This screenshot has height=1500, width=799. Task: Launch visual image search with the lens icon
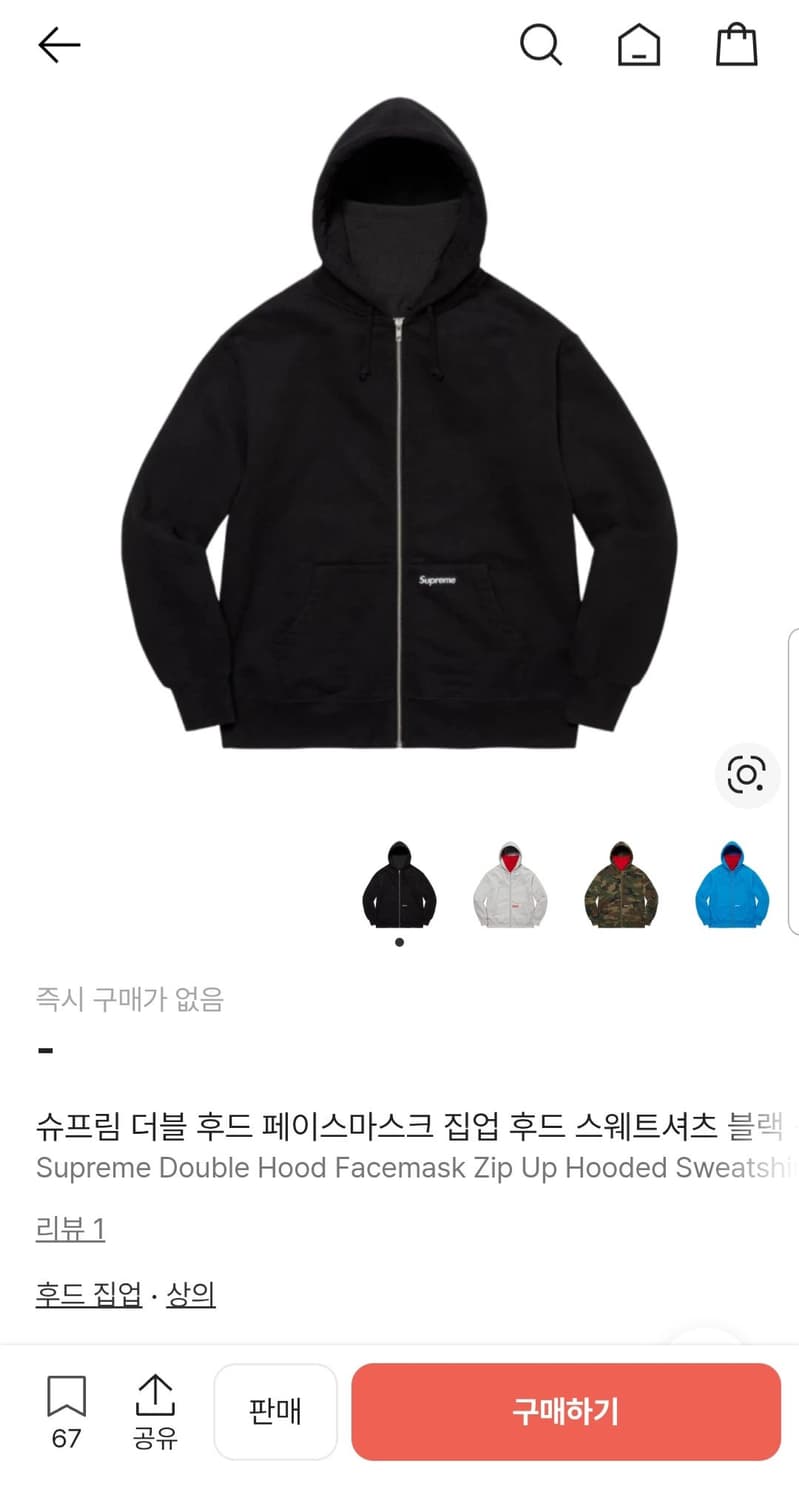746,775
